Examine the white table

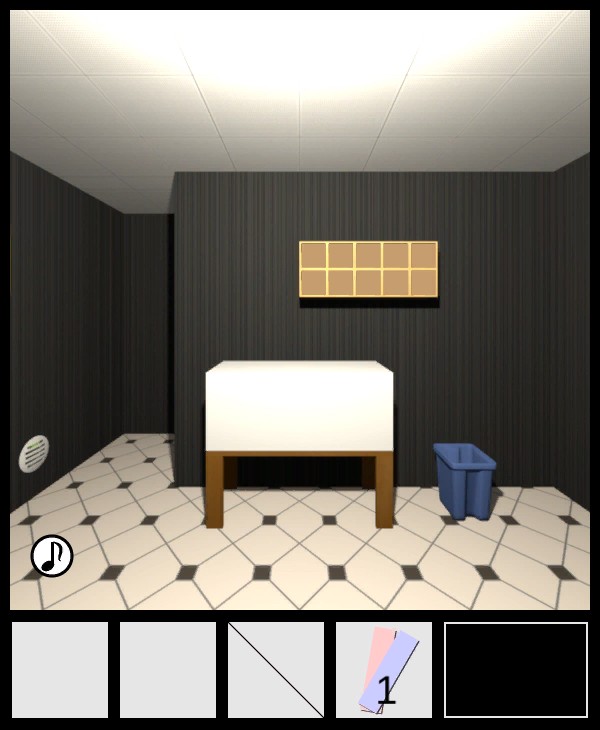[x=299, y=412]
